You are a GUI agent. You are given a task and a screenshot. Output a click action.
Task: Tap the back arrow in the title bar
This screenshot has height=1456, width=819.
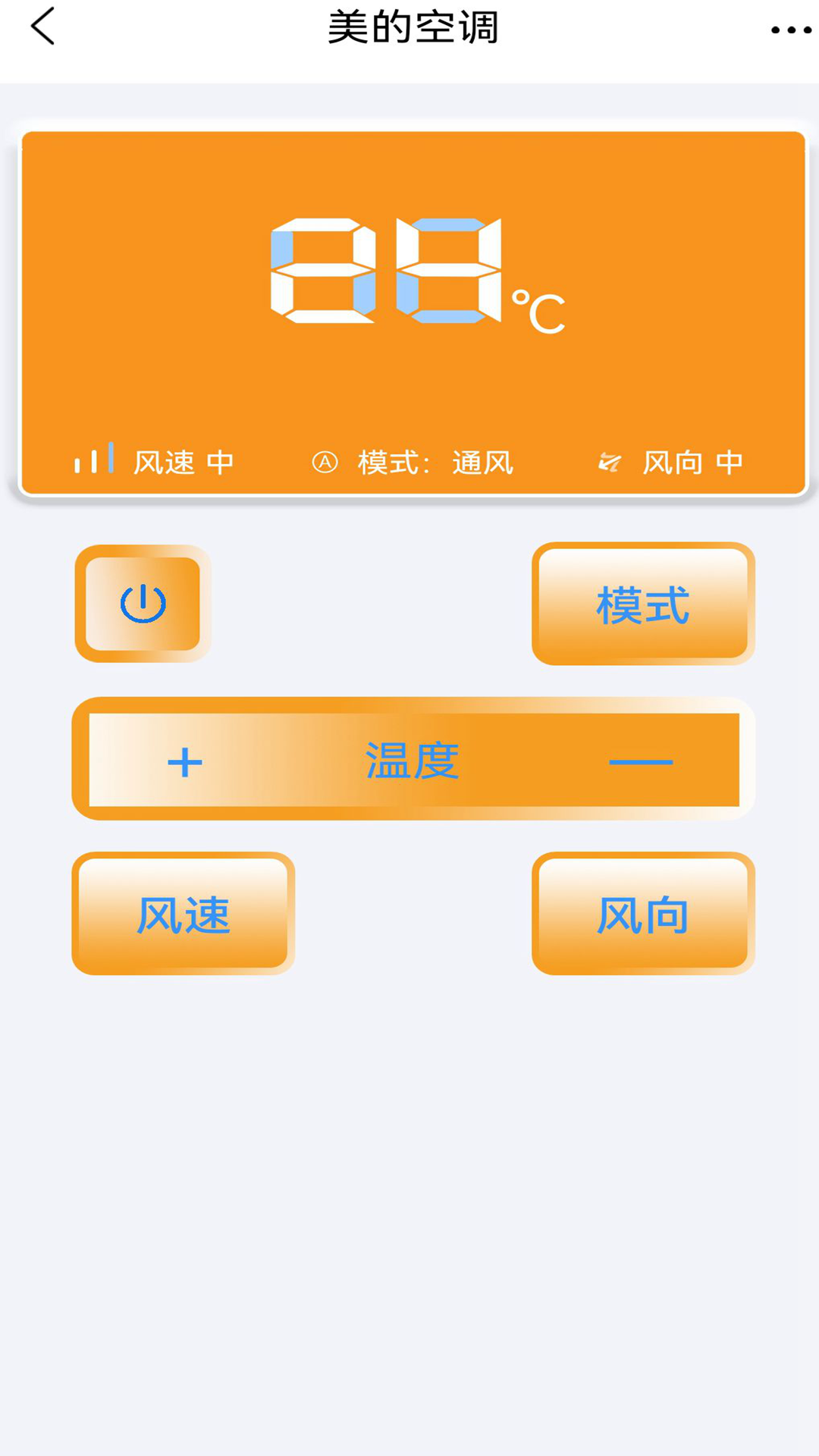coord(43,27)
